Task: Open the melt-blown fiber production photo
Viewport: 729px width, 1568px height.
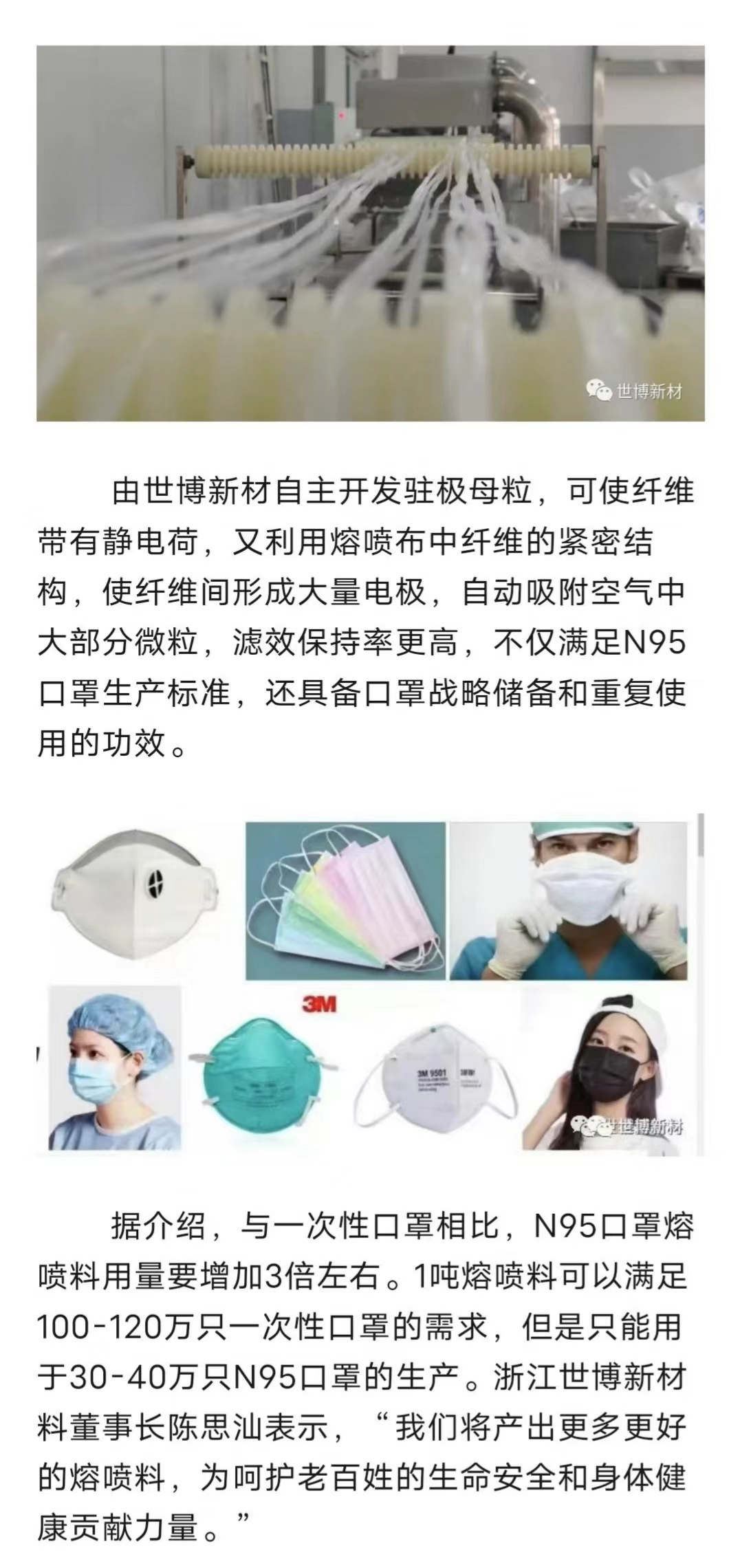Action: (371, 233)
